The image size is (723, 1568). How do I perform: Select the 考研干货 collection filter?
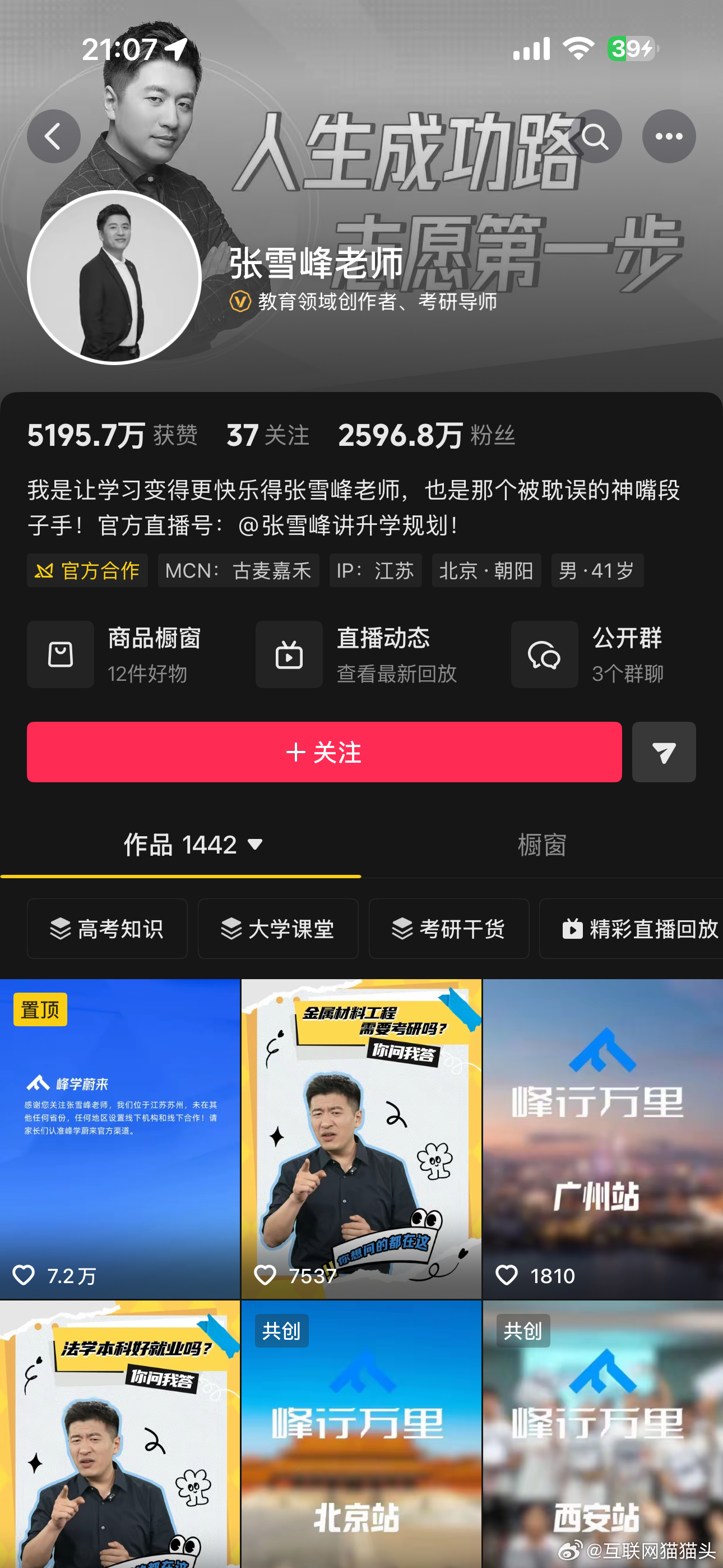point(448,929)
